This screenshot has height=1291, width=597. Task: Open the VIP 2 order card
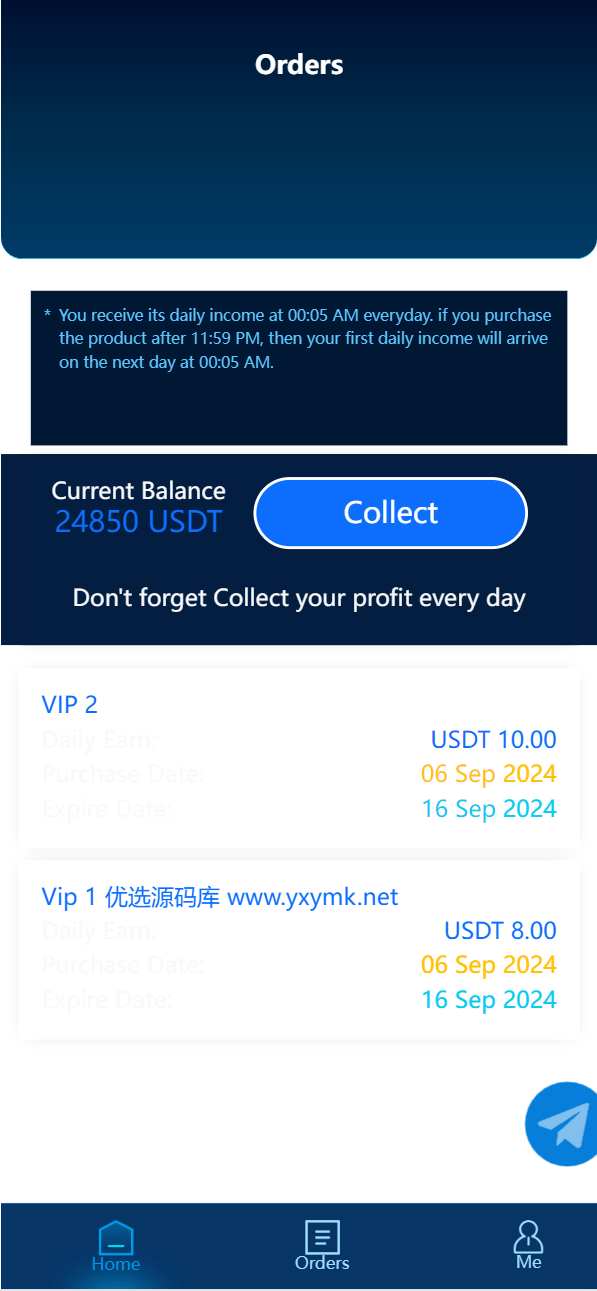(299, 757)
